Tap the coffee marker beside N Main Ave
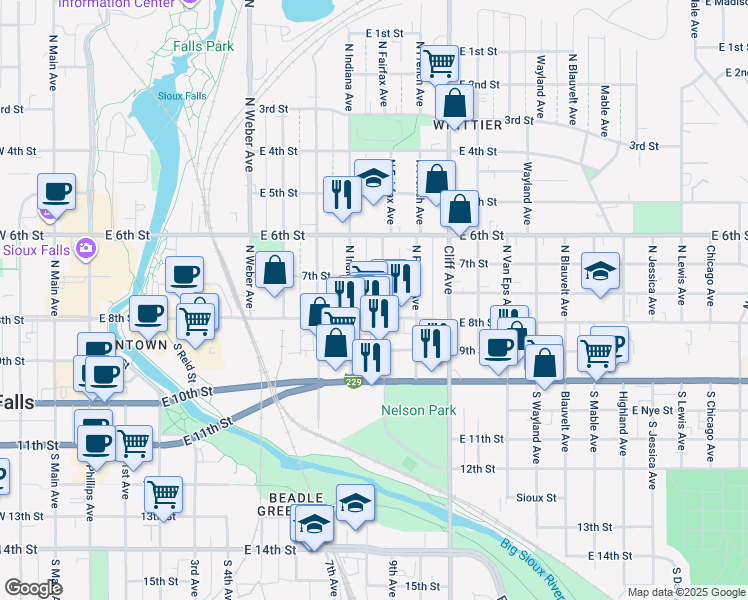Image resolution: width=748 pixels, height=600 pixels. (x=56, y=192)
